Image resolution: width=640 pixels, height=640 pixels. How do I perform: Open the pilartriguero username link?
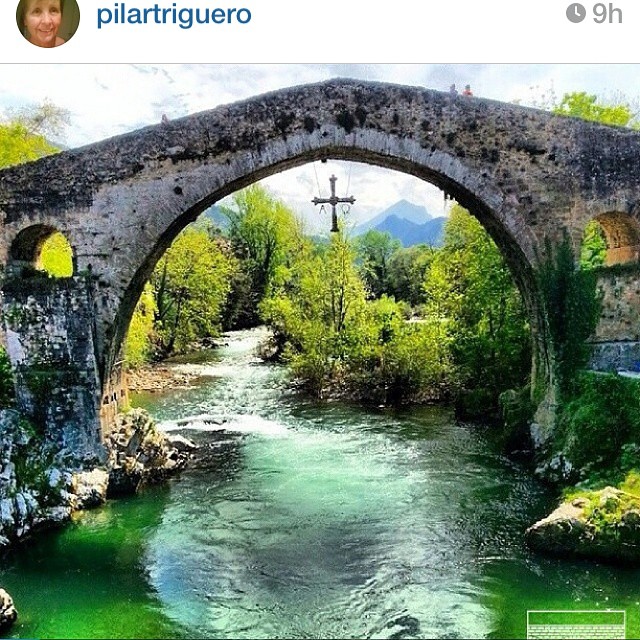coord(174,15)
